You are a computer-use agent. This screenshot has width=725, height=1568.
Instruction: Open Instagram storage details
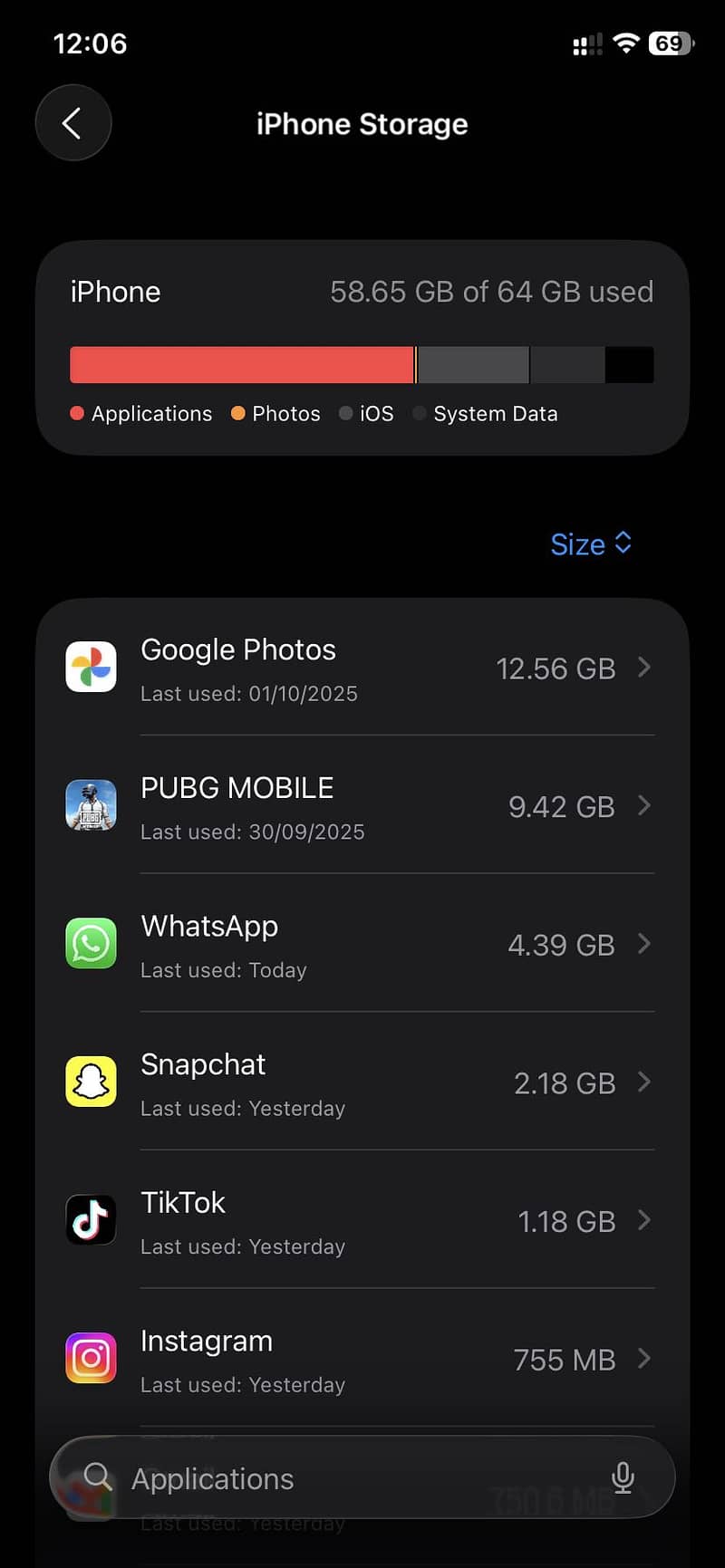(x=362, y=1359)
